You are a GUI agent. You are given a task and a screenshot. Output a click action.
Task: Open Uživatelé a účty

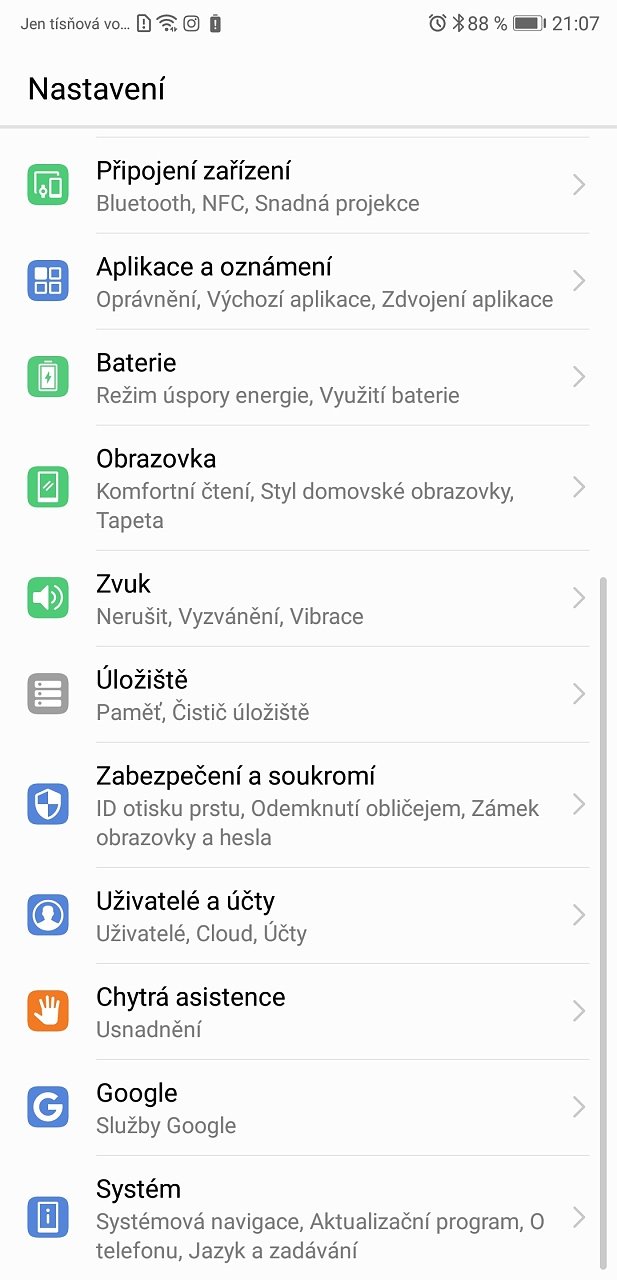point(308,916)
